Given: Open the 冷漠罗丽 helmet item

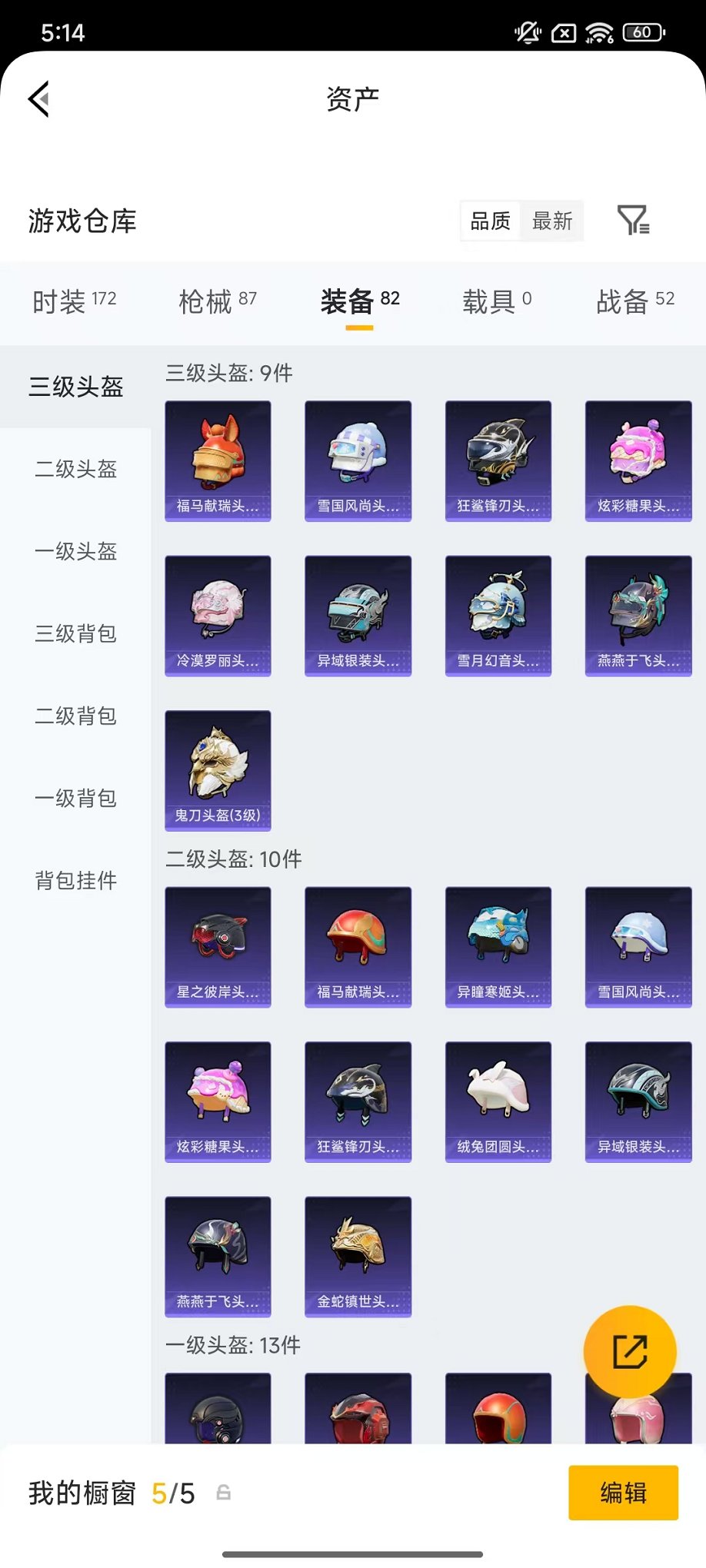Looking at the screenshot, I should click(218, 616).
